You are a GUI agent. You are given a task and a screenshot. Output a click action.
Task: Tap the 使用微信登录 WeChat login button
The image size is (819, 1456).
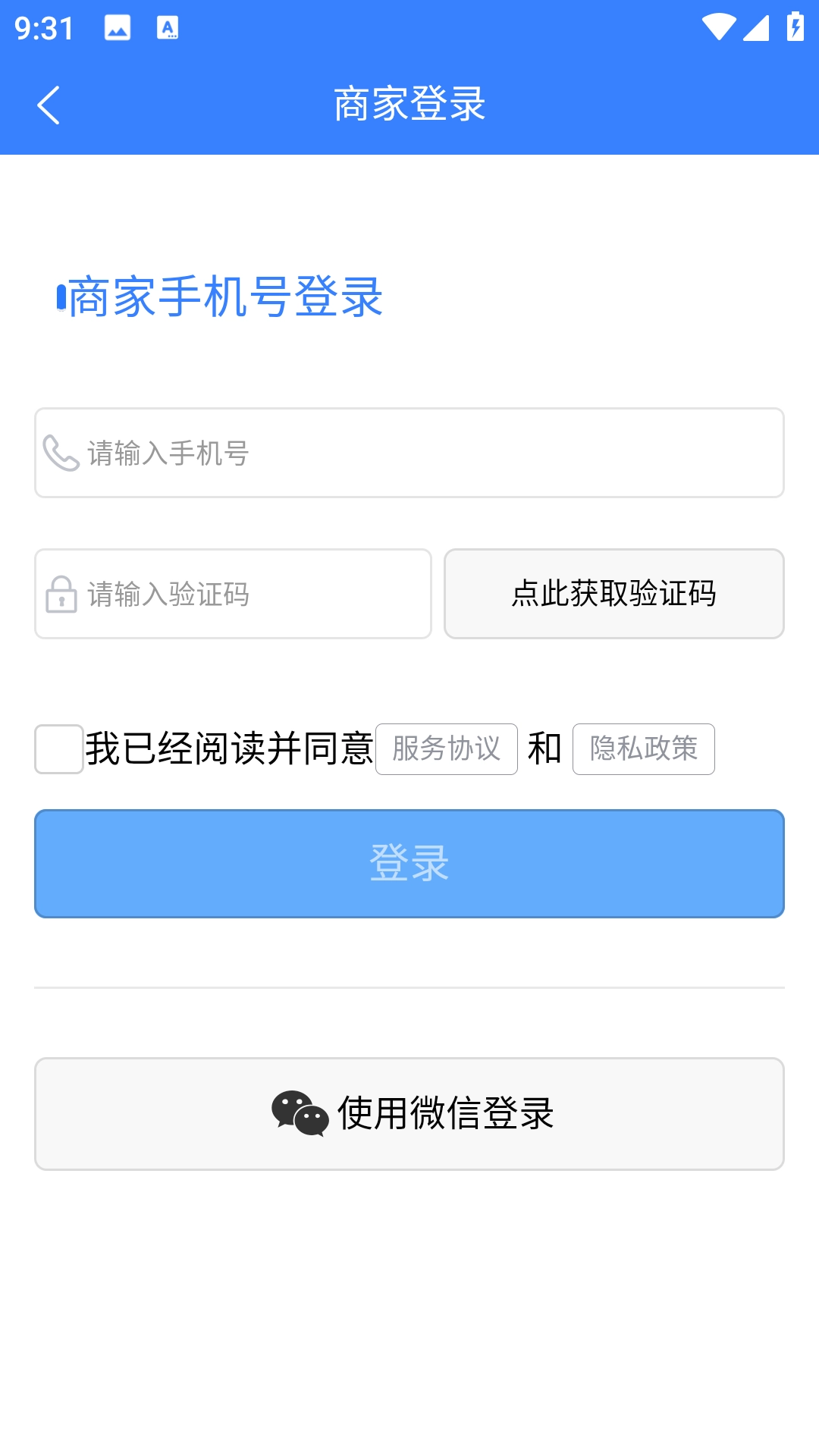click(x=409, y=1112)
